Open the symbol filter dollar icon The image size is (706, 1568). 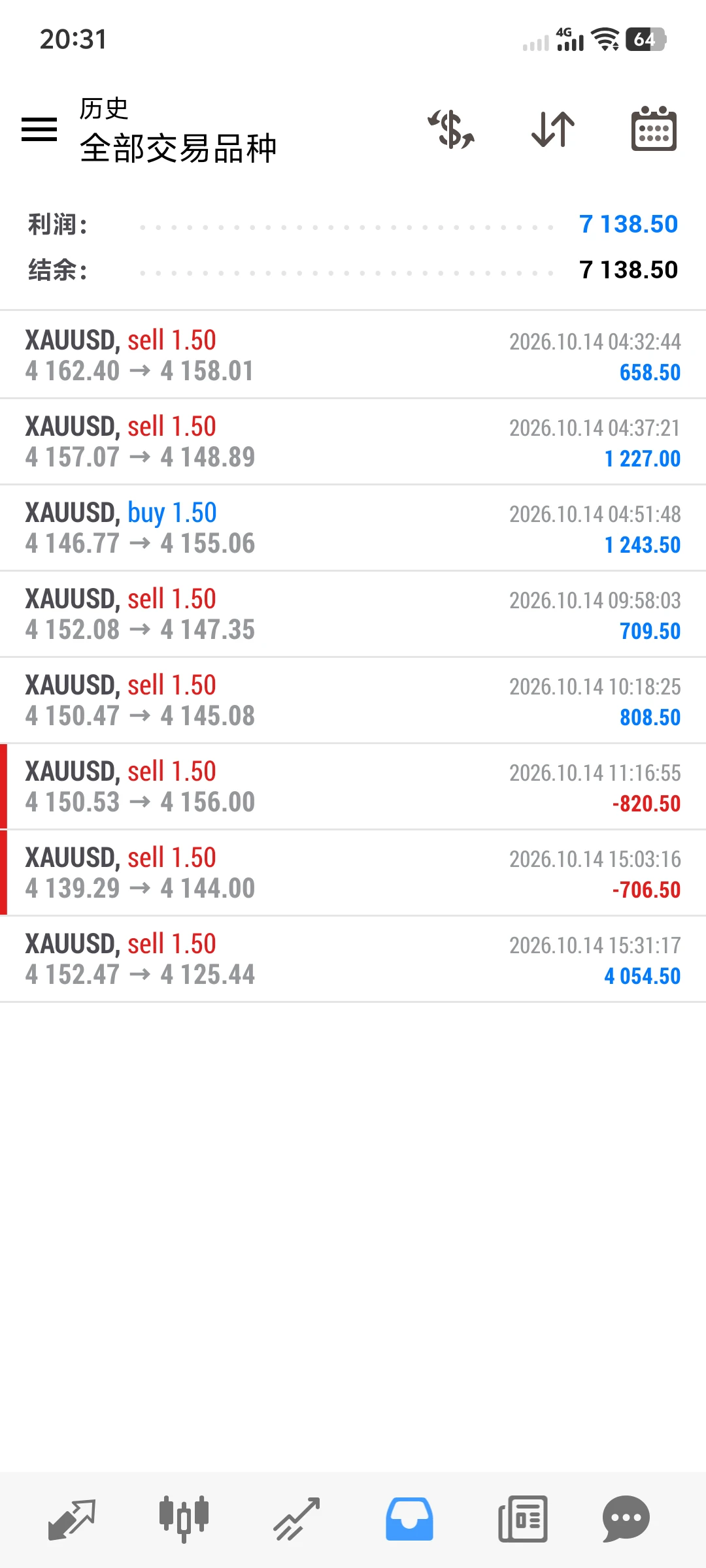click(451, 129)
